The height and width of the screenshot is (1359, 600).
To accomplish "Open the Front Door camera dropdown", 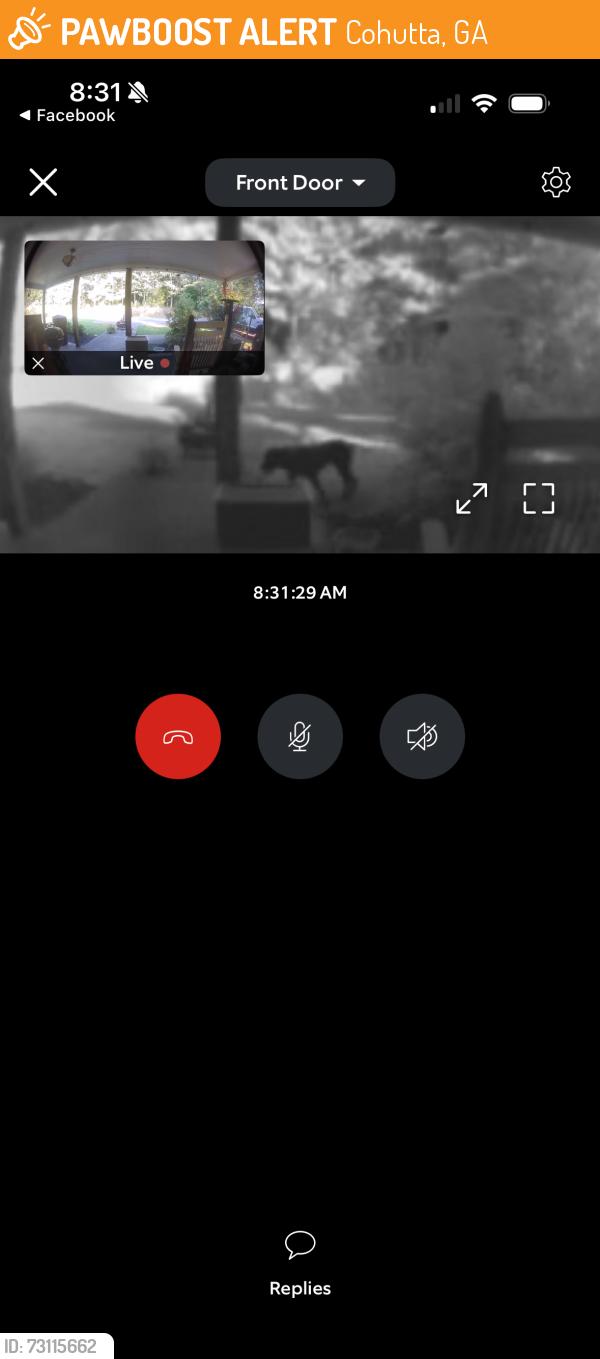I will 300,183.
